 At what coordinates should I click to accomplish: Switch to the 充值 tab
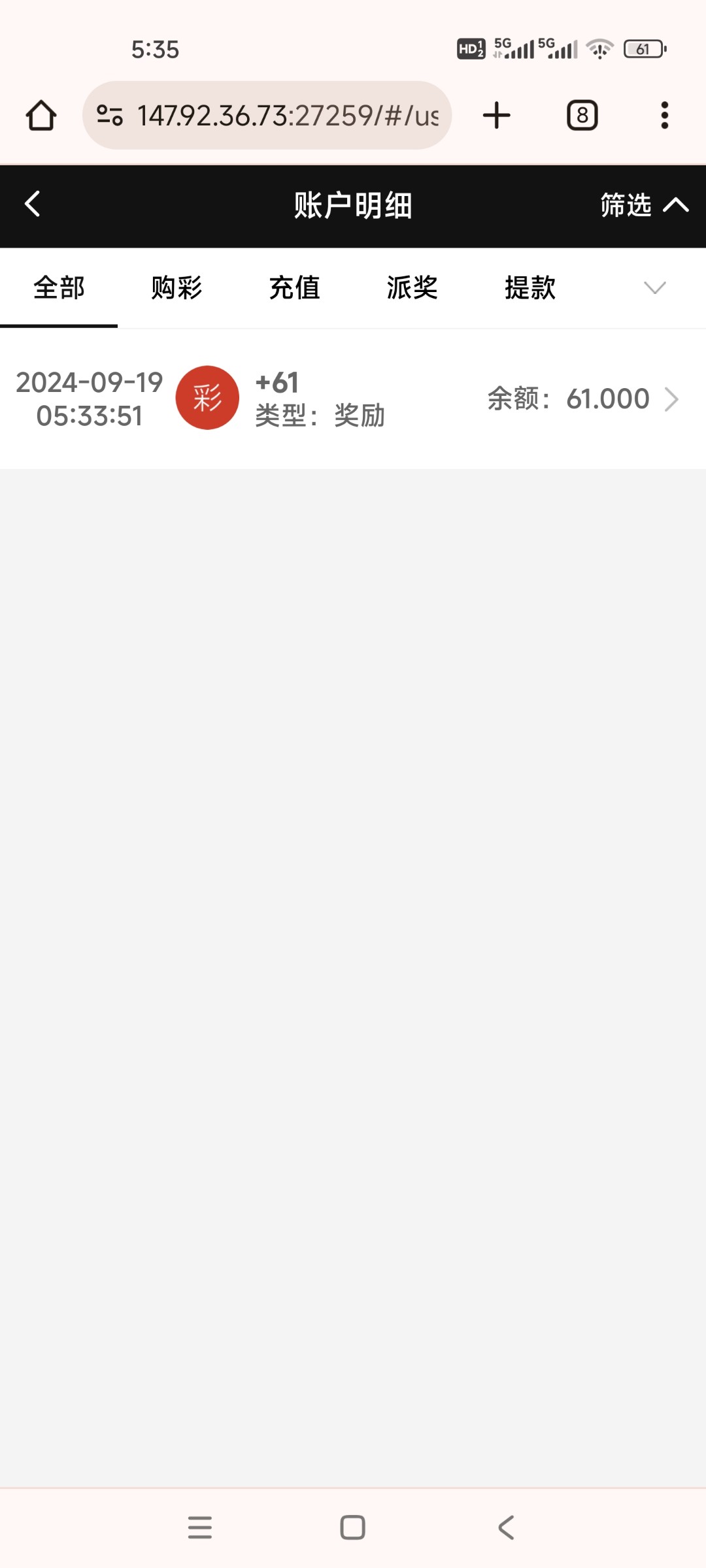pyautogui.click(x=294, y=287)
